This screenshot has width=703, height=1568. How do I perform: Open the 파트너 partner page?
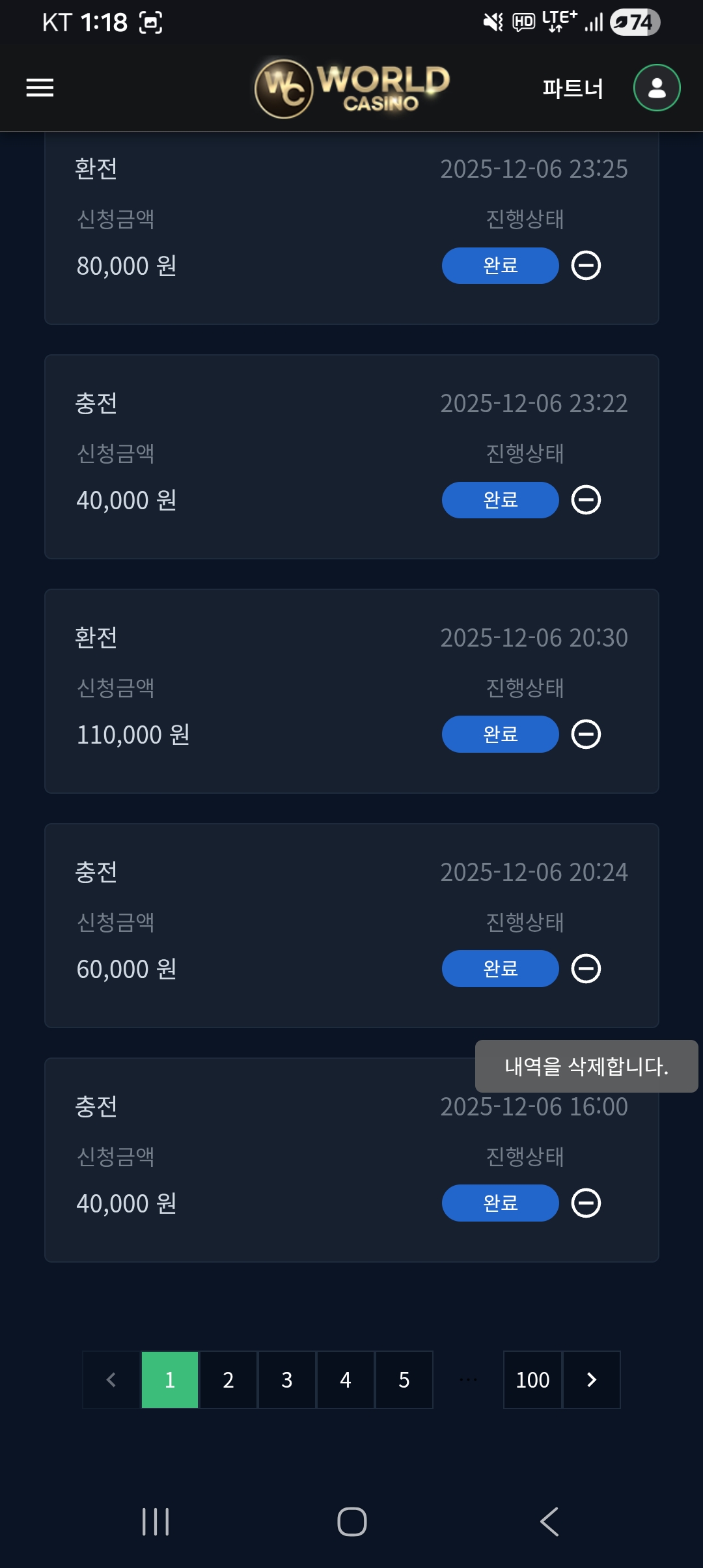tap(573, 88)
